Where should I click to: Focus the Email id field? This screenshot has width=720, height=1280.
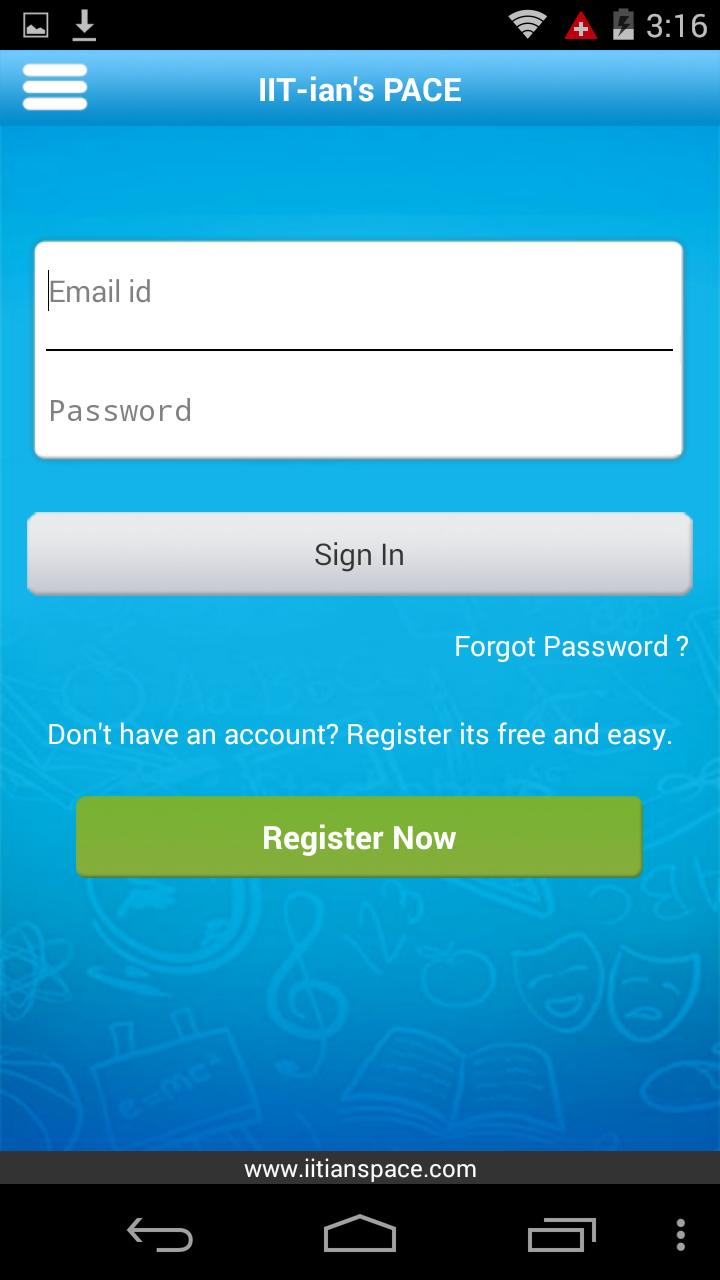[358, 293]
